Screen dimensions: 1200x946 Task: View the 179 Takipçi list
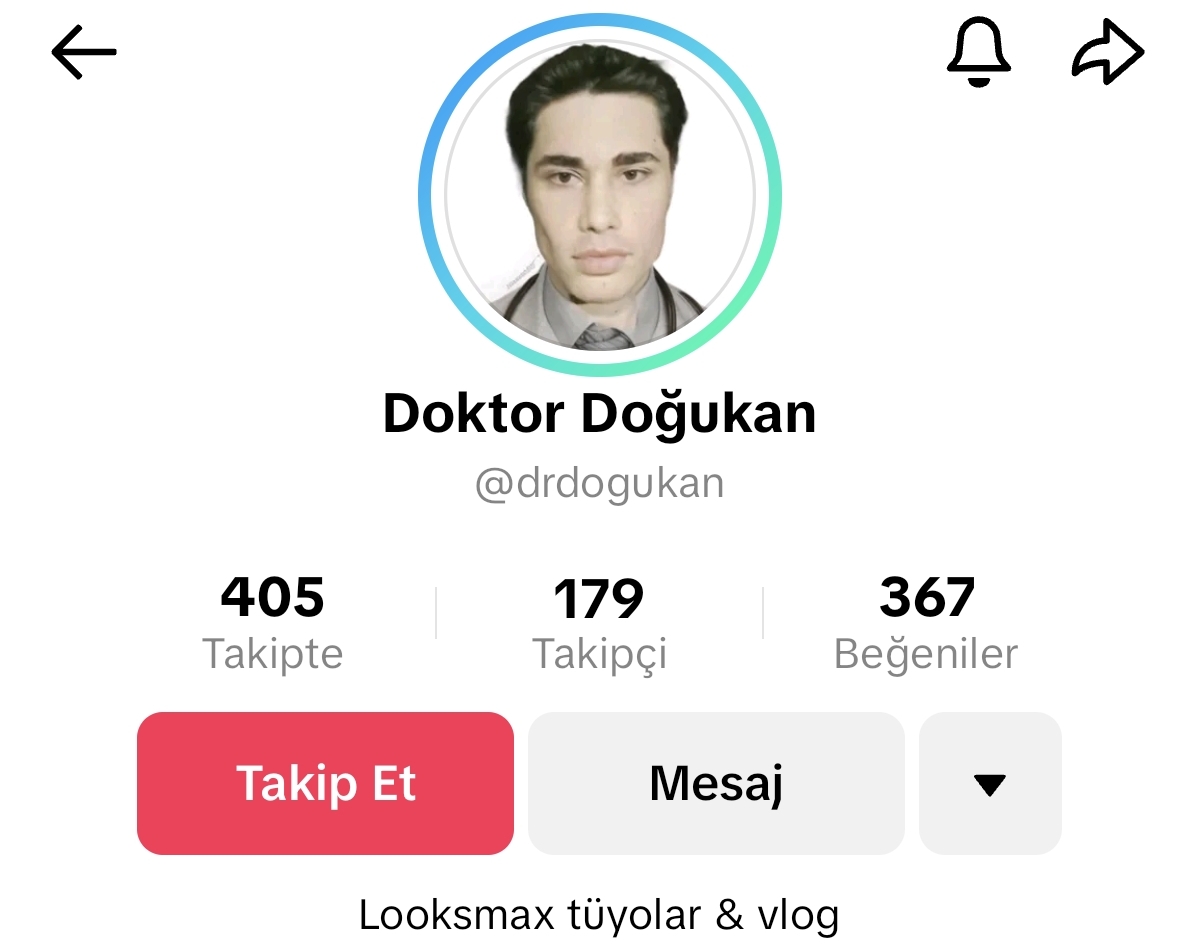pyautogui.click(x=599, y=622)
